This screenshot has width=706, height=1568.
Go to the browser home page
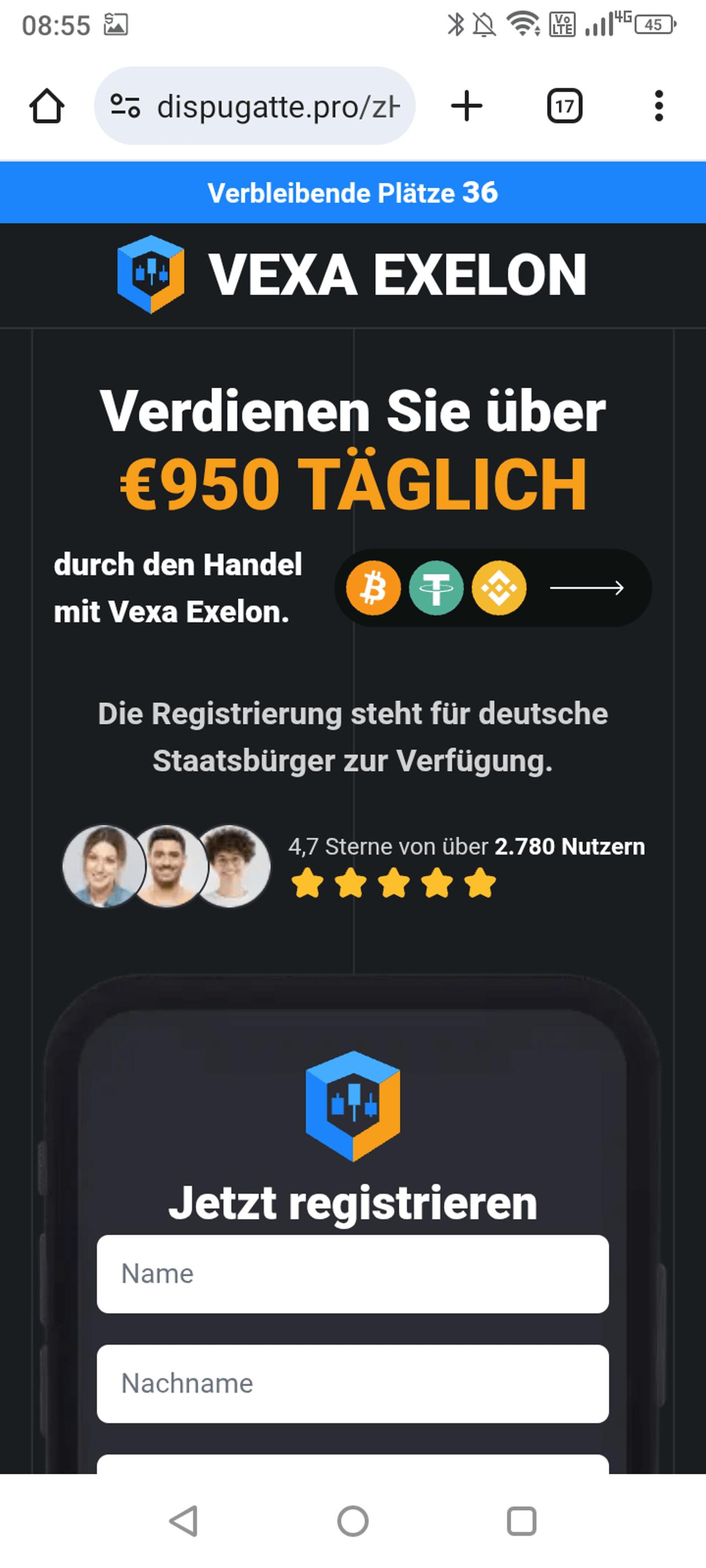47,106
